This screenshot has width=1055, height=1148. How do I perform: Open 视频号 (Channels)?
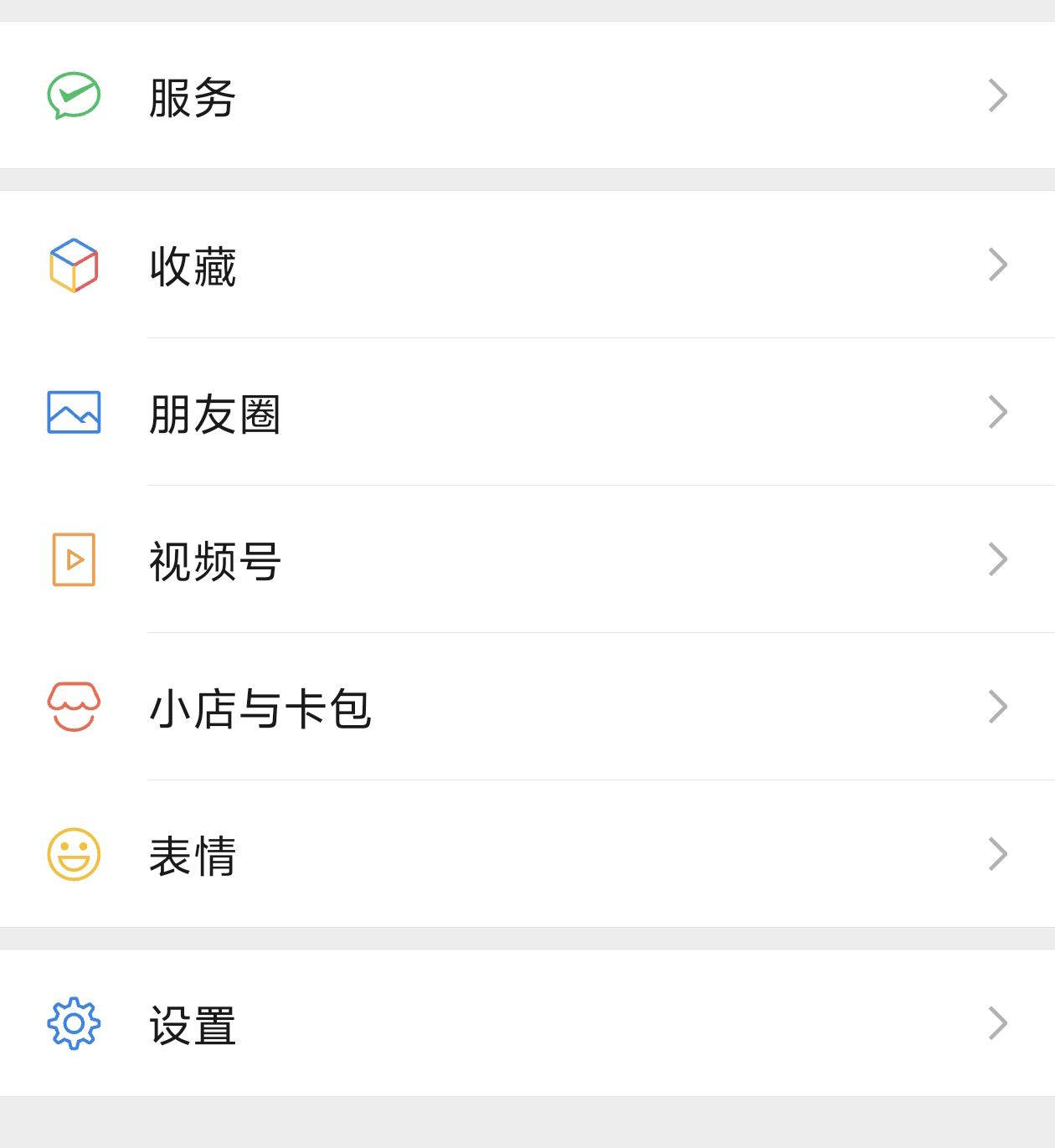pyautogui.click(x=527, y=560)
